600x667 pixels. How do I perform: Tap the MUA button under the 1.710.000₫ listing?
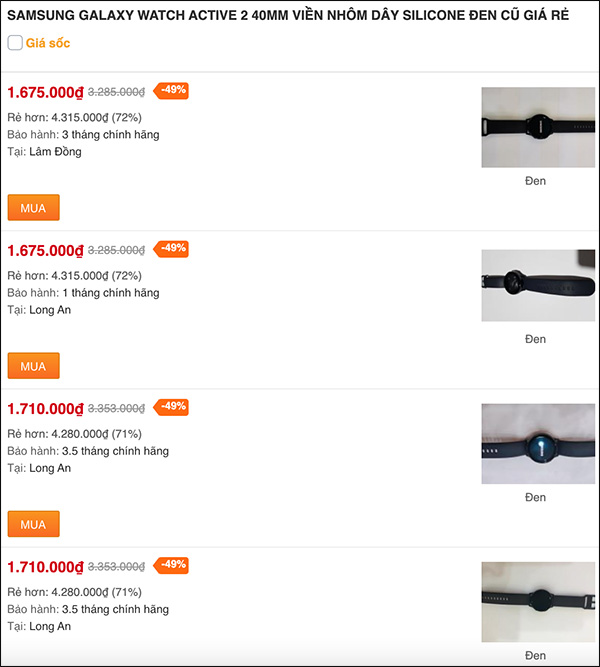[x=33, y=524]
